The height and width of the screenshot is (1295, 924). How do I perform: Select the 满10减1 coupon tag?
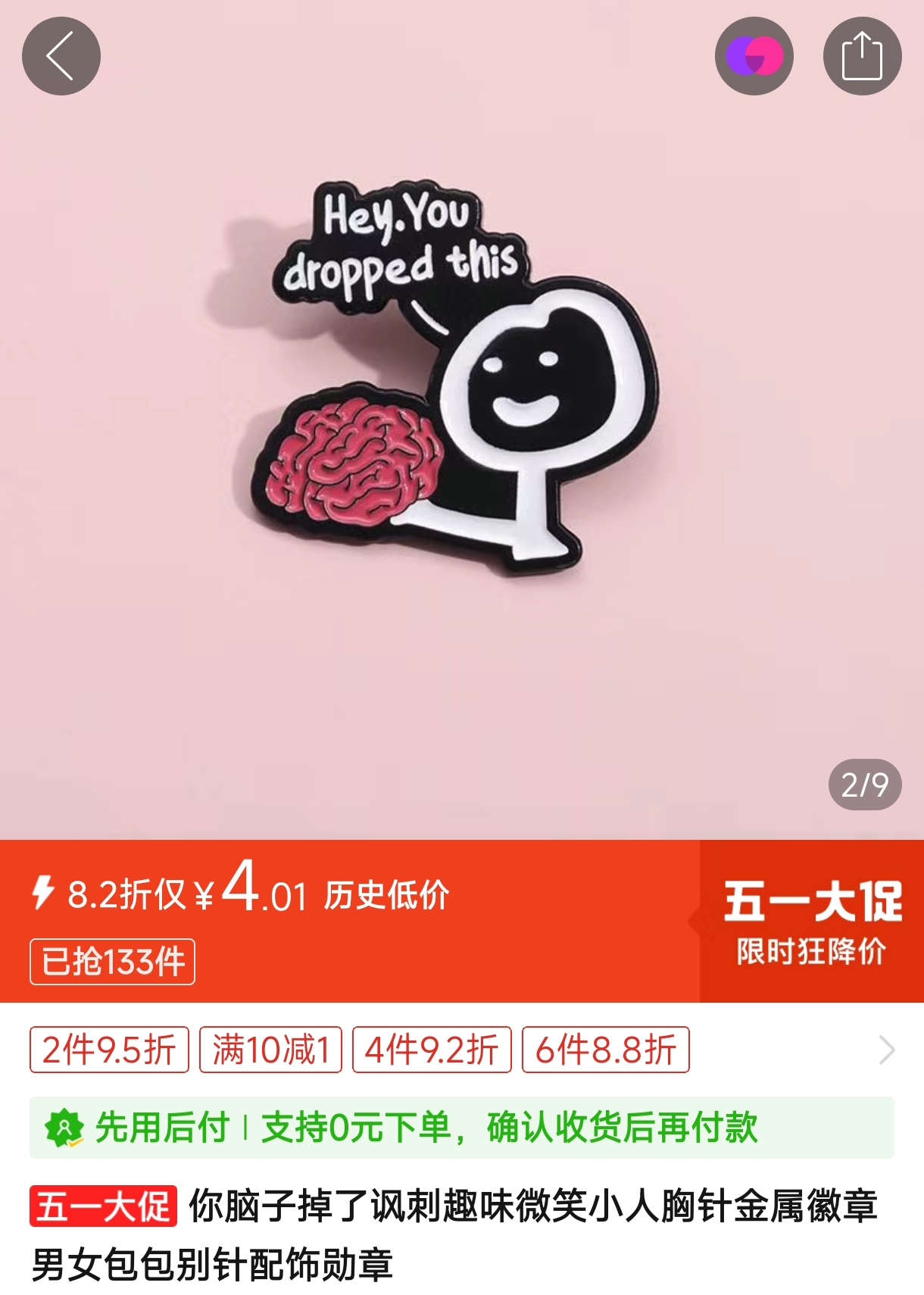pyautogui.click(x=270, y=1050)
